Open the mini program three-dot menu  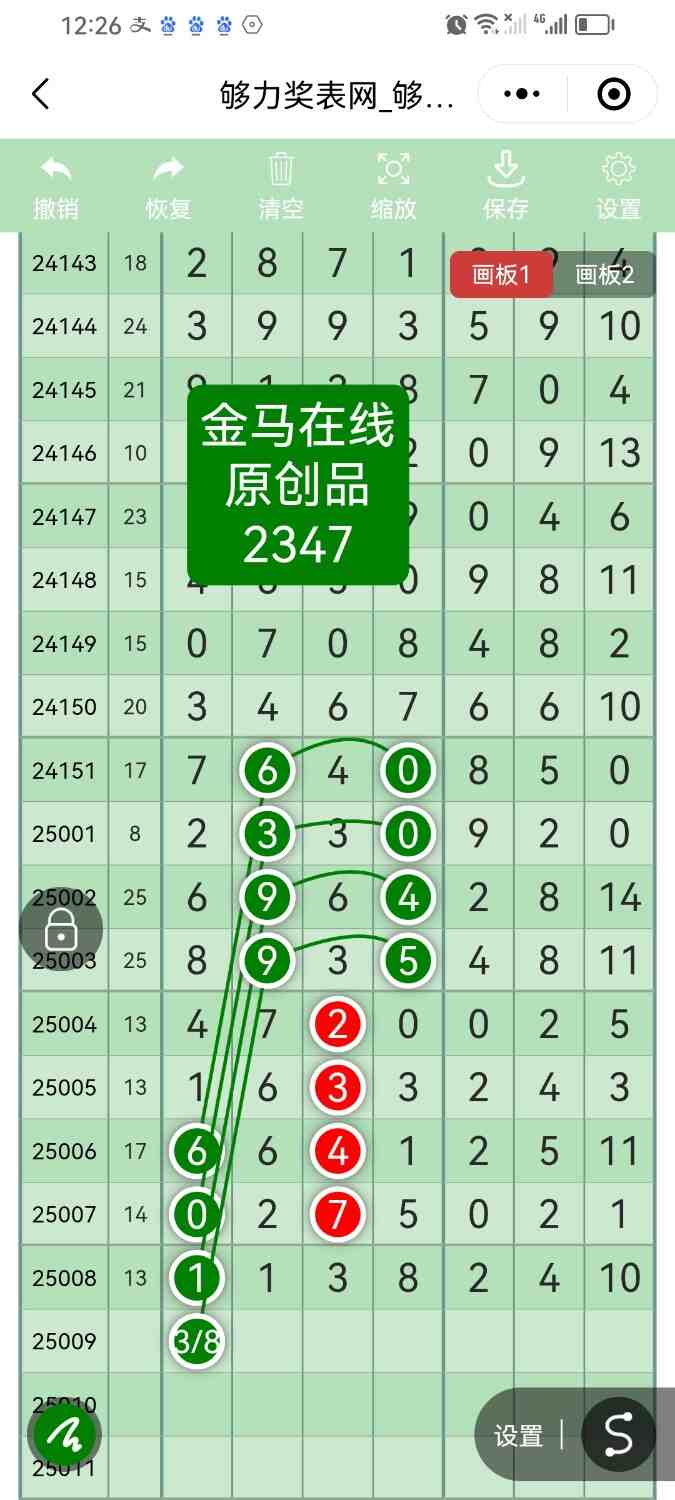522,95
